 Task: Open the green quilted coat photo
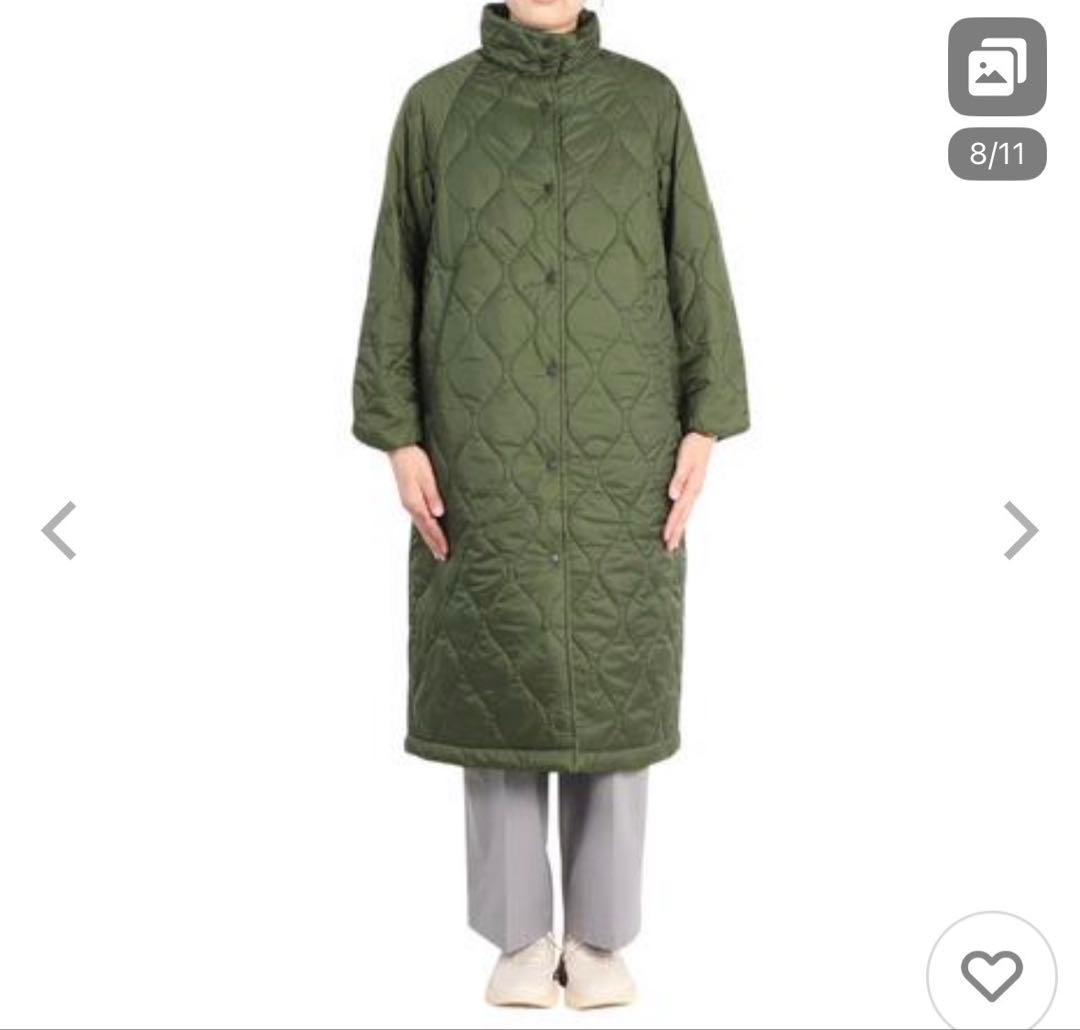[x=550, y=400]
